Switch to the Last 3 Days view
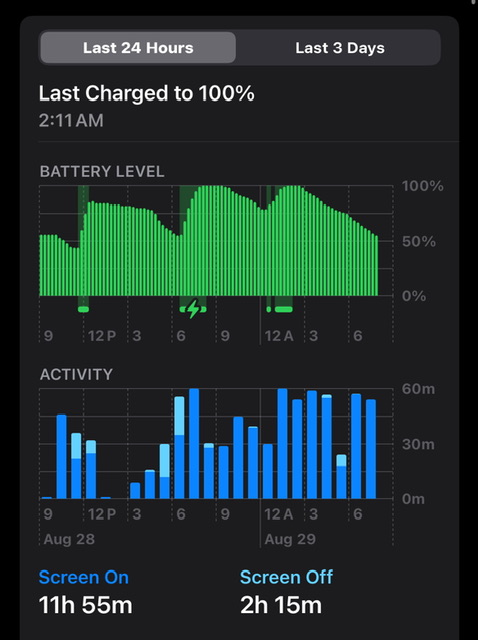 click(340, 48)
